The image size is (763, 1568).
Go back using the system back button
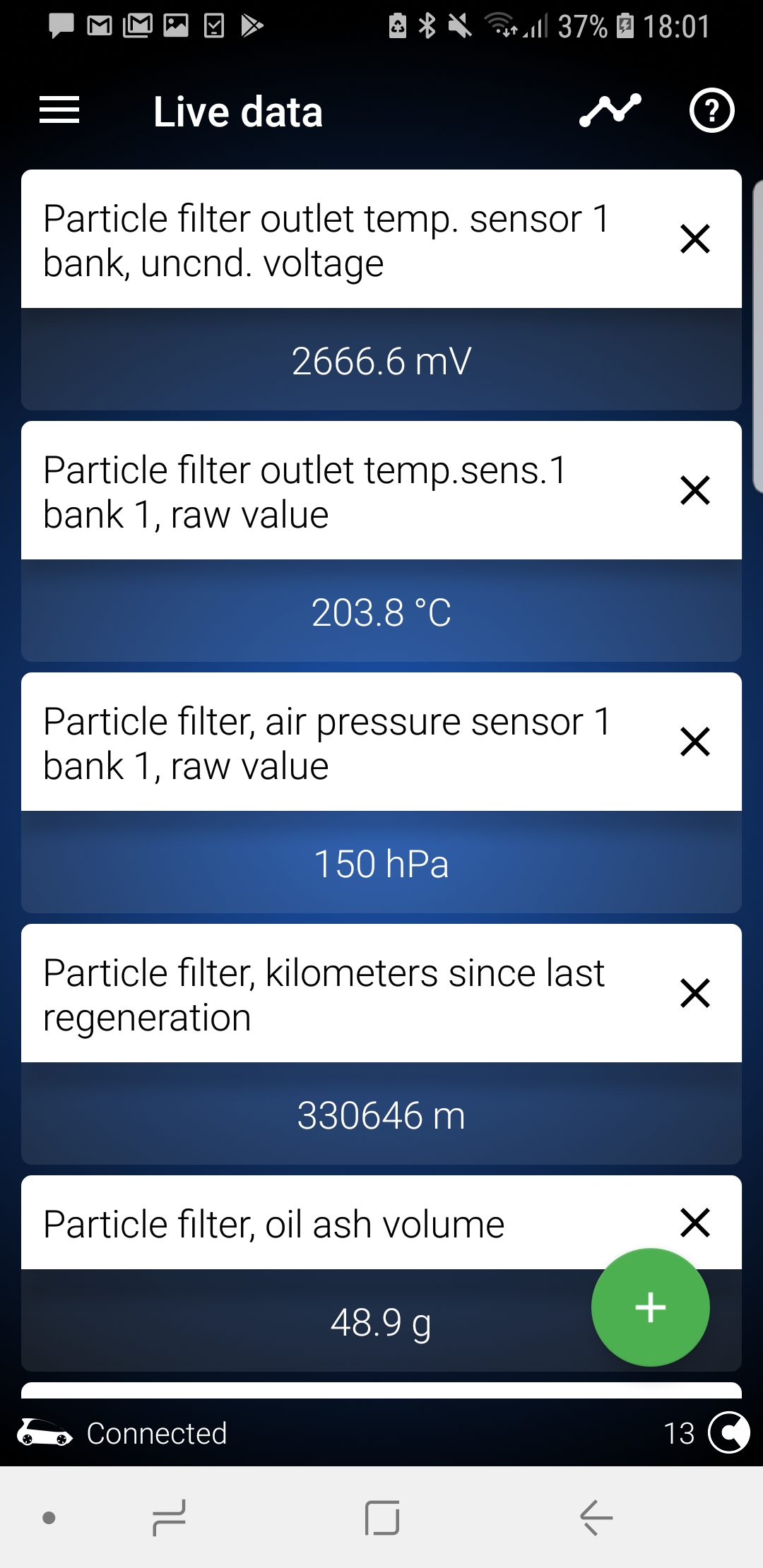(596, 1517)
